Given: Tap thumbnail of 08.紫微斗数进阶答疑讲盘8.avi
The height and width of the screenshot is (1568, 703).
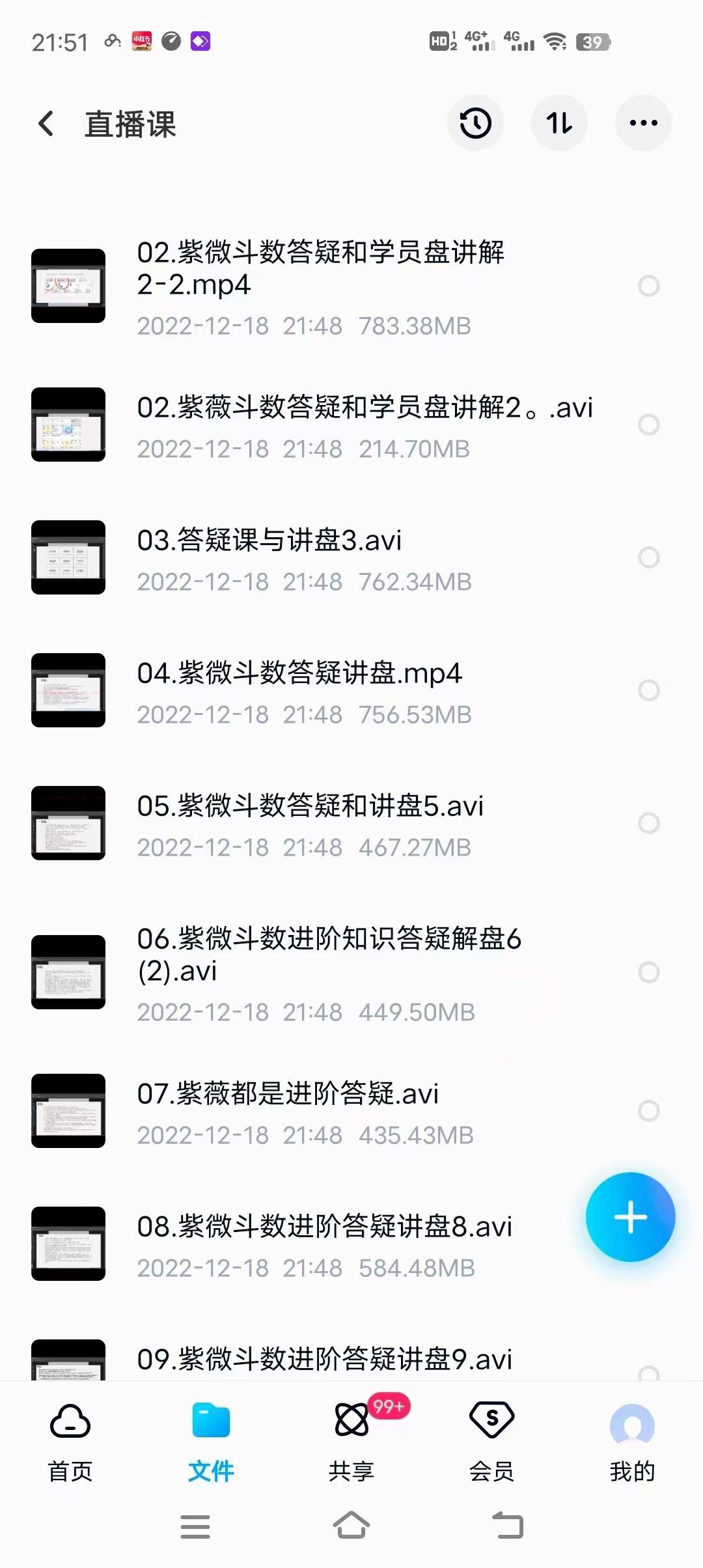Looking at the screenshot, I should 68,1244.
